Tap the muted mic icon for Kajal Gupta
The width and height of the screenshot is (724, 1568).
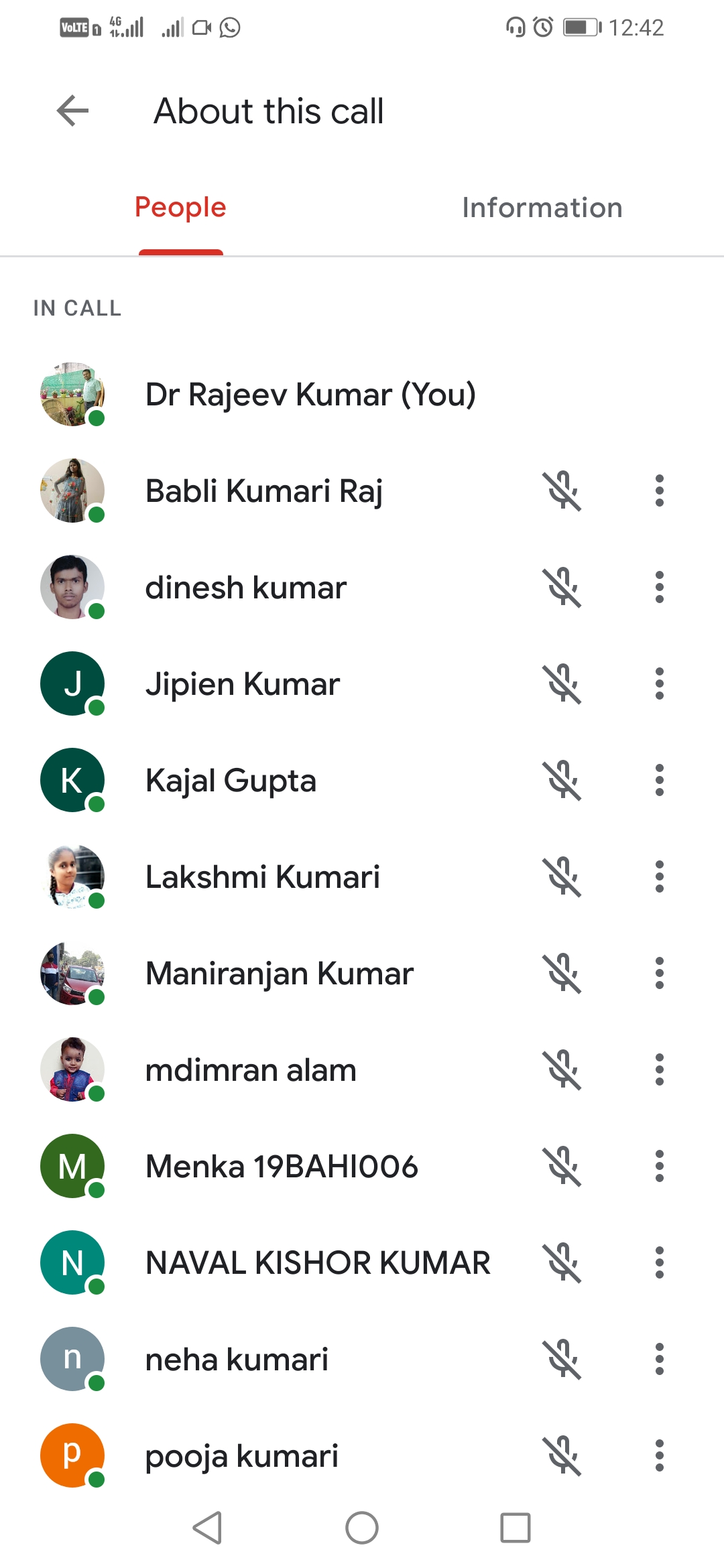click(562, 780)
